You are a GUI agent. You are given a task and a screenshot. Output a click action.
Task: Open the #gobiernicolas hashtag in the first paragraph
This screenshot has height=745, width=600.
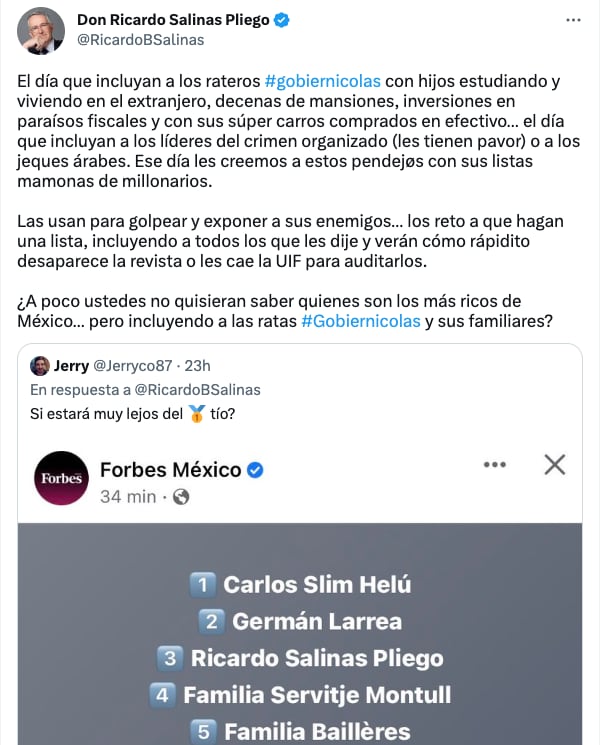[322, 80]
